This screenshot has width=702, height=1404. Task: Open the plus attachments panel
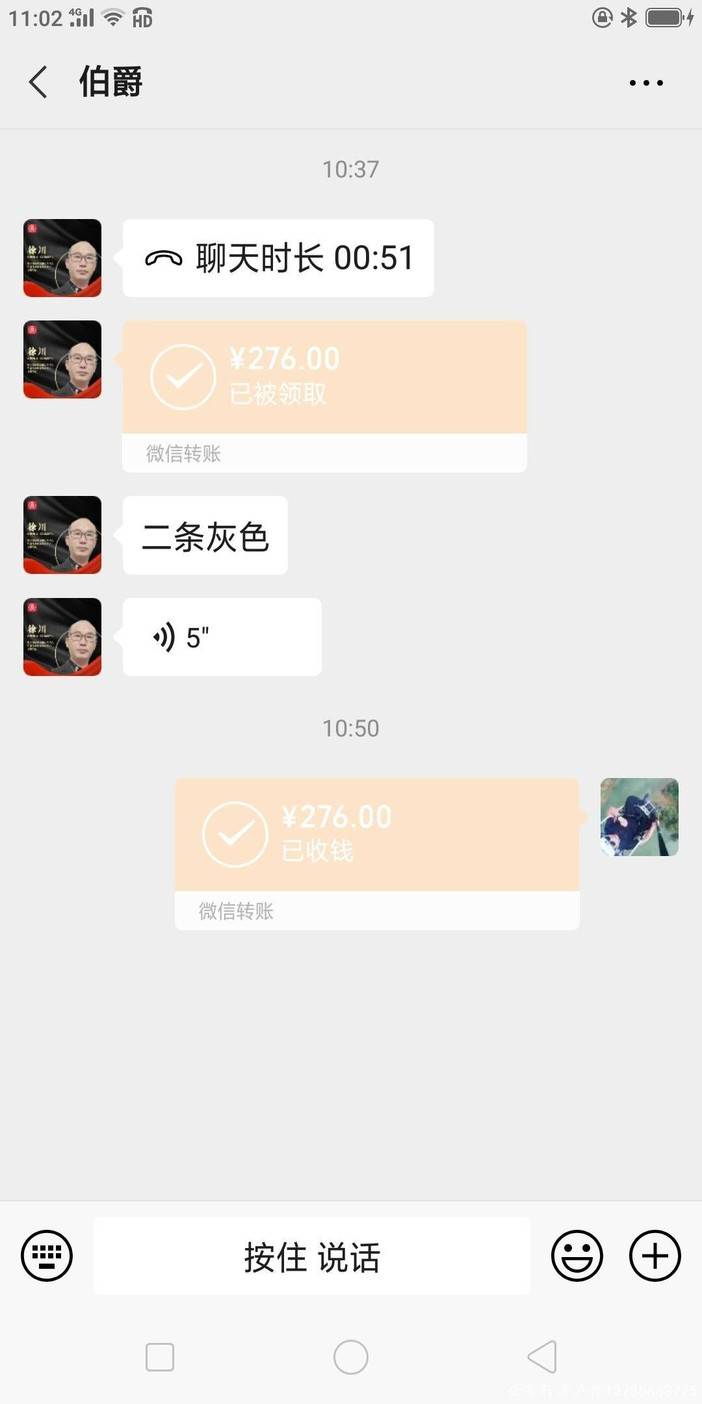point(655,1256)
